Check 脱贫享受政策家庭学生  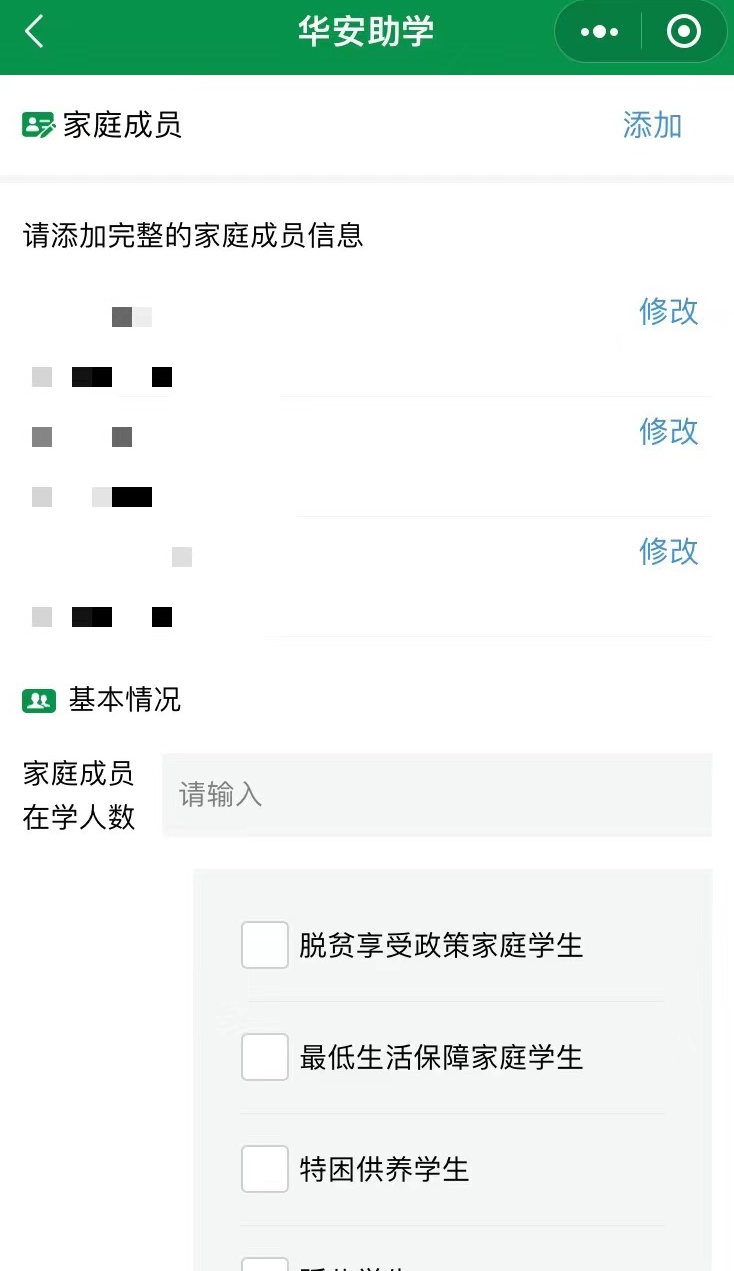click(x=265, y=945)
